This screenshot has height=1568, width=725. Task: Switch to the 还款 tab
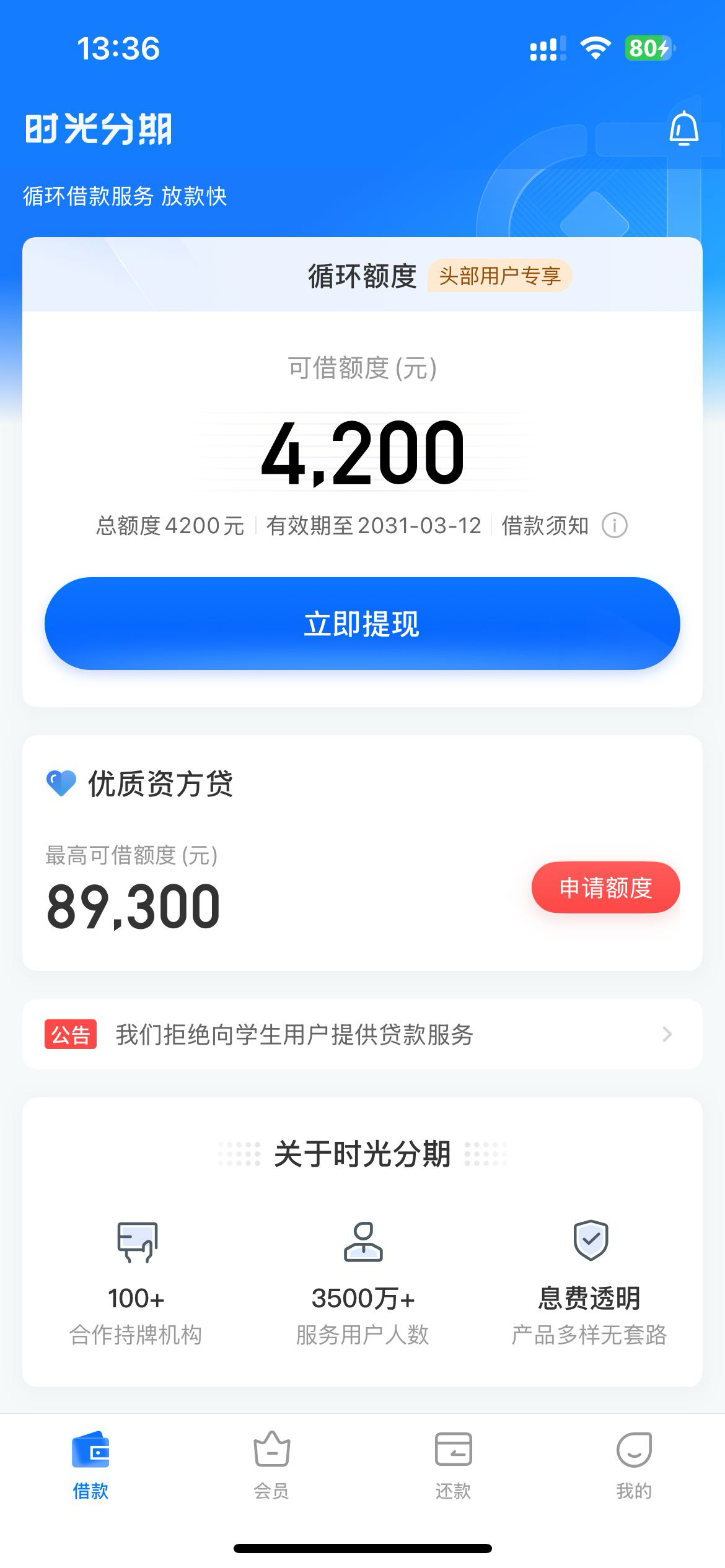point(453,1465)
